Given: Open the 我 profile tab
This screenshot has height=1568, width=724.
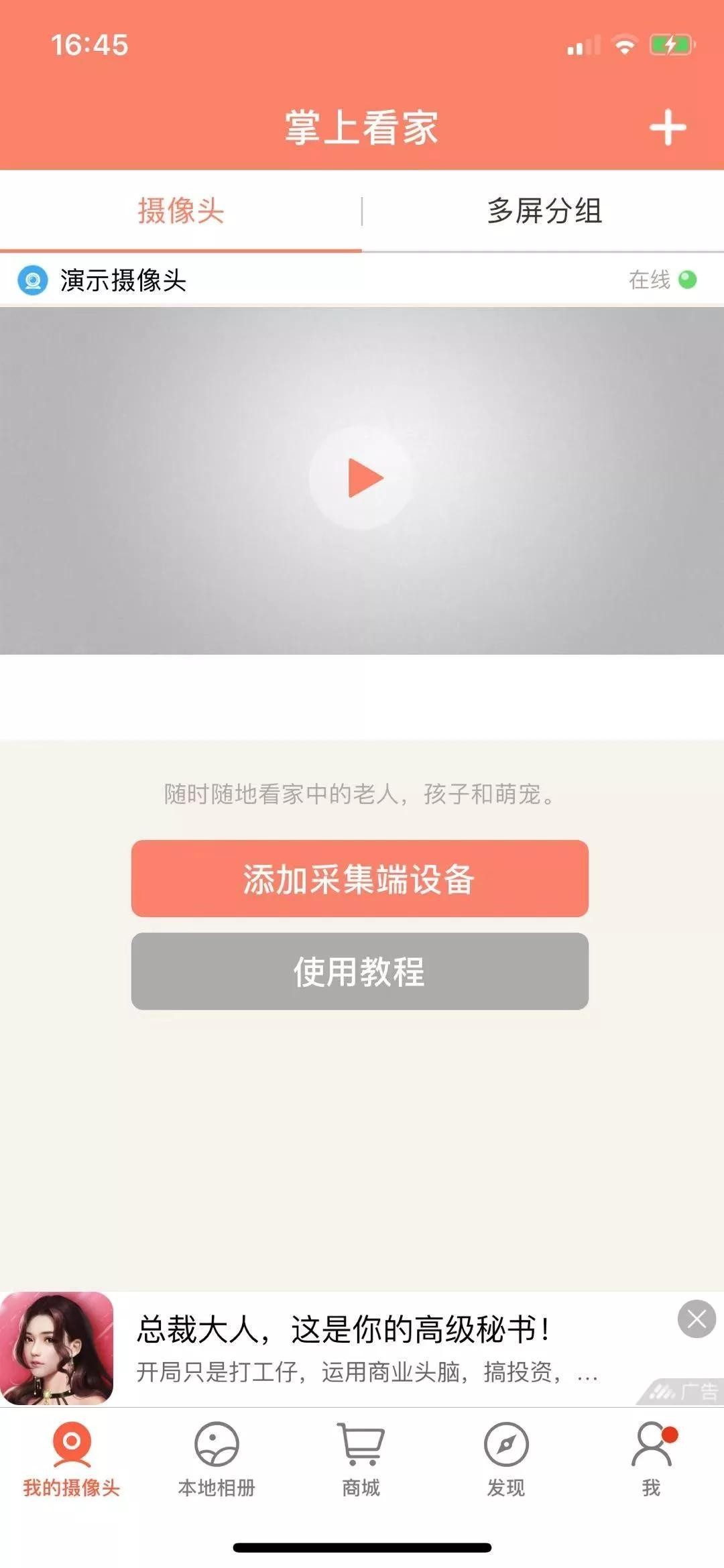Looking at the screenshot, I should tap(651, 1461).
